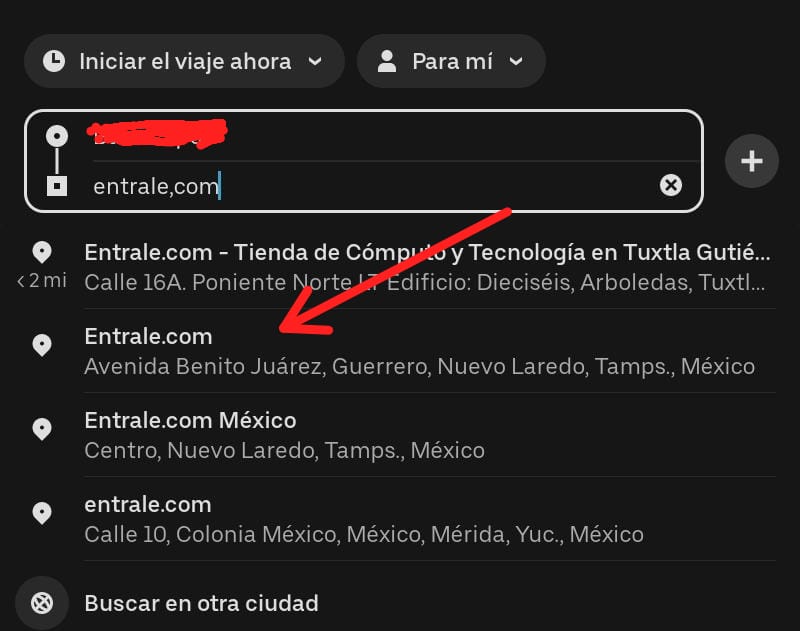This screenshot has width=800, height=631.
Task: Clear the destination text 'entrale,com'
Action: pos(671,185)
